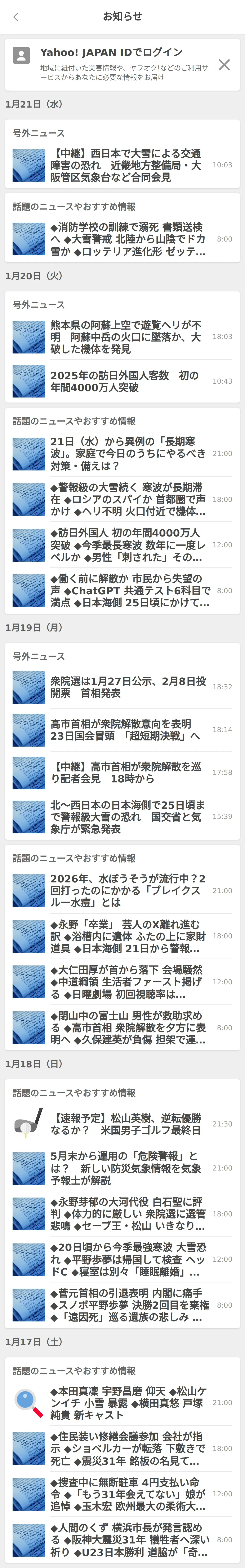The height and width of the screenshot is (1568, 245).
Task: Check the 松山英樹 逆転優勝 golf news flash
Action: click(x=126, y=1124)
